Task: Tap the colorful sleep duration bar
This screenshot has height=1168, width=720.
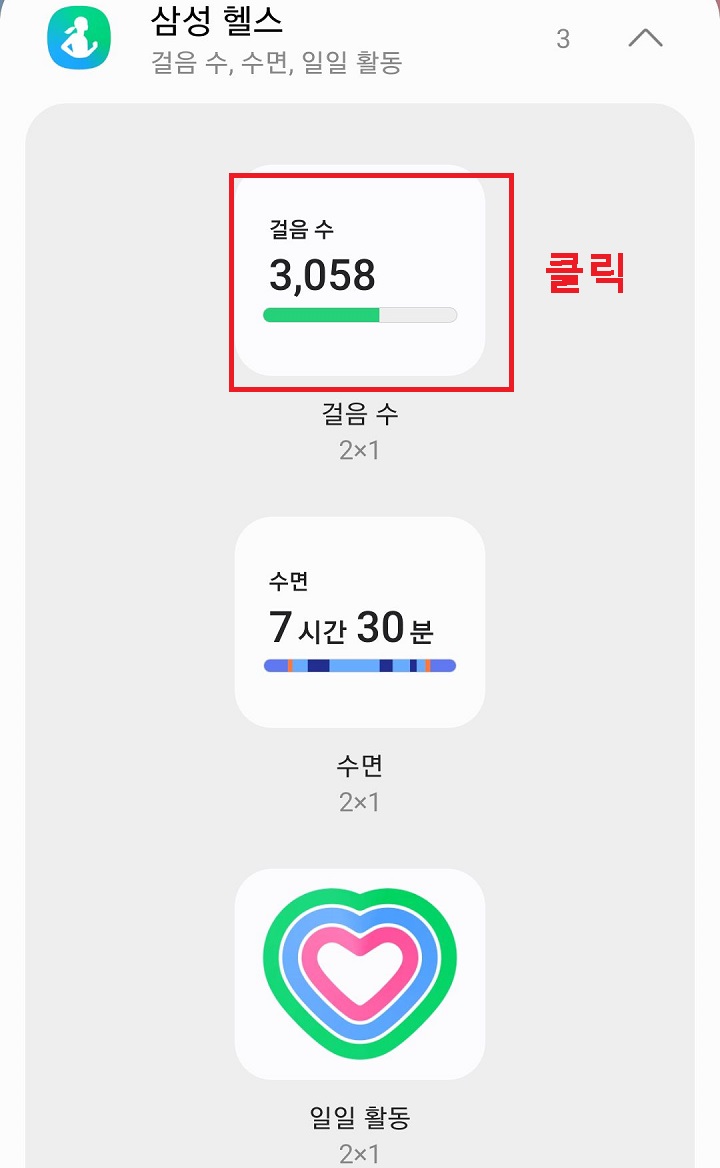Action: point(358,665)
